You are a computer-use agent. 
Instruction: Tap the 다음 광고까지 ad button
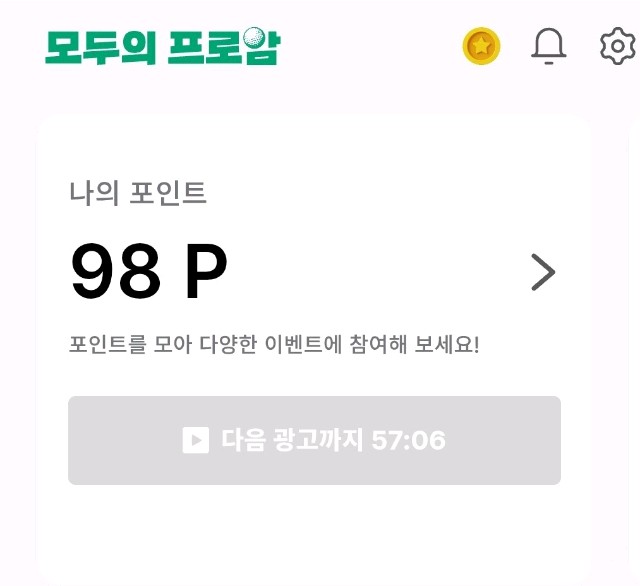tap(314, 440)
